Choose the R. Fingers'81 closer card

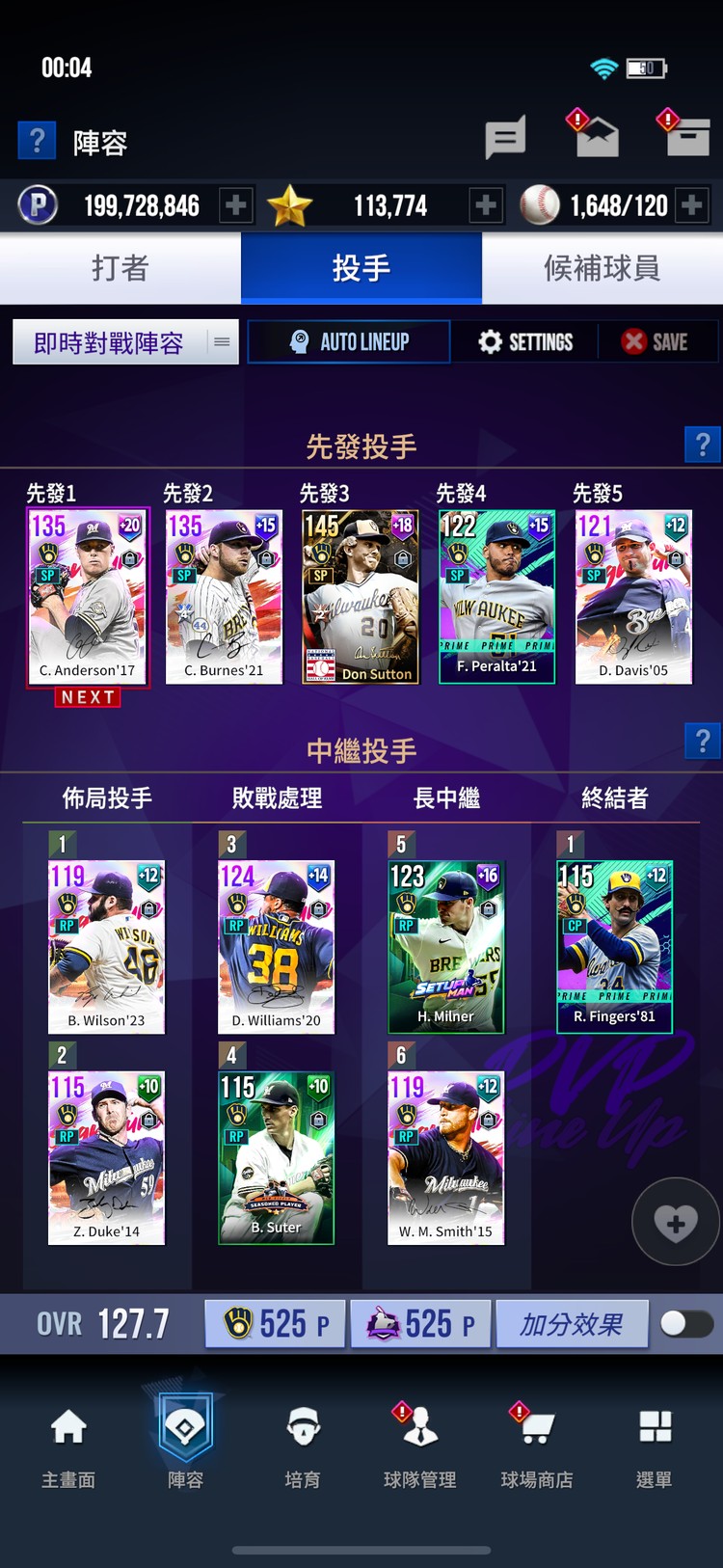[x=614, y=946]
